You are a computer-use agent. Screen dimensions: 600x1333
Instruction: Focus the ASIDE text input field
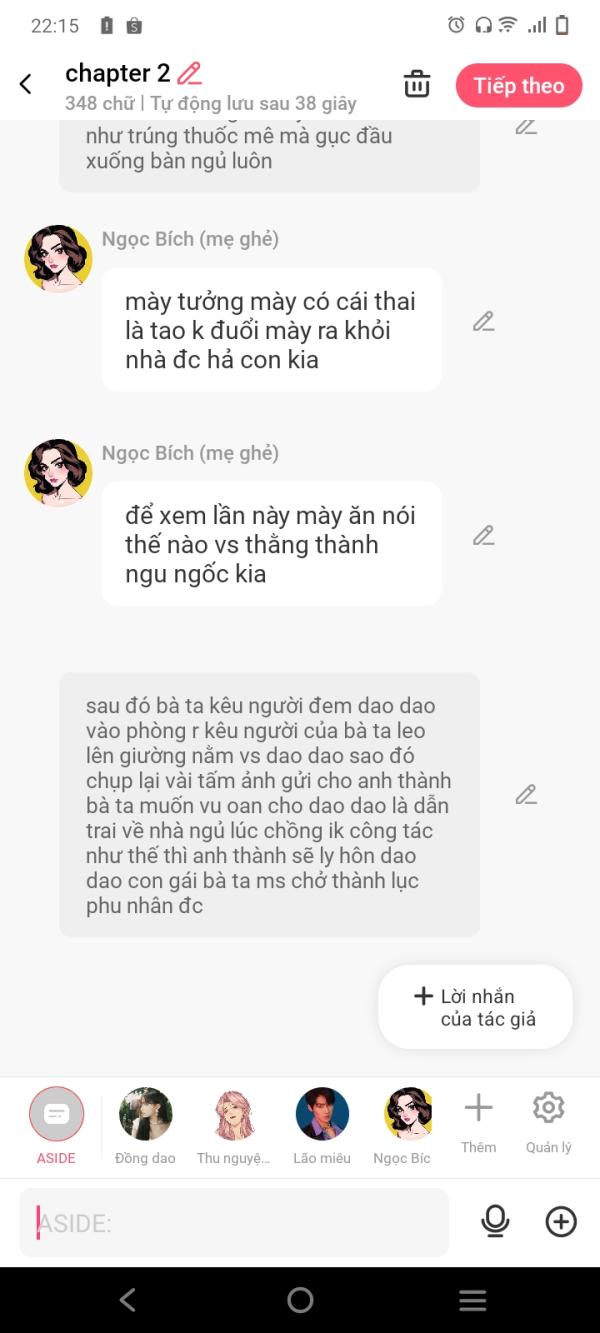tap(235, 1222)
